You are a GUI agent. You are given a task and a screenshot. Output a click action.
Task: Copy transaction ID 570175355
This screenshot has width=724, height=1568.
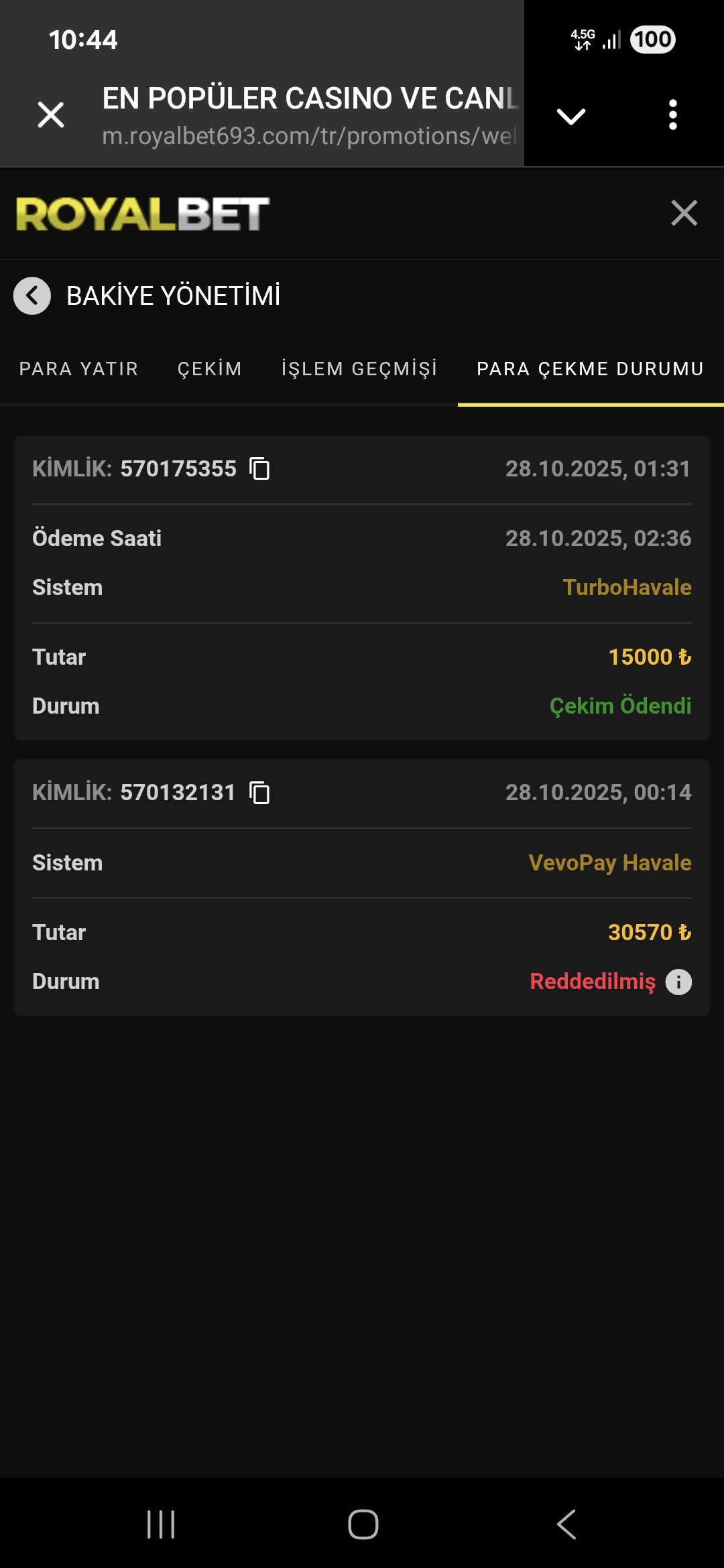point(259,468)
